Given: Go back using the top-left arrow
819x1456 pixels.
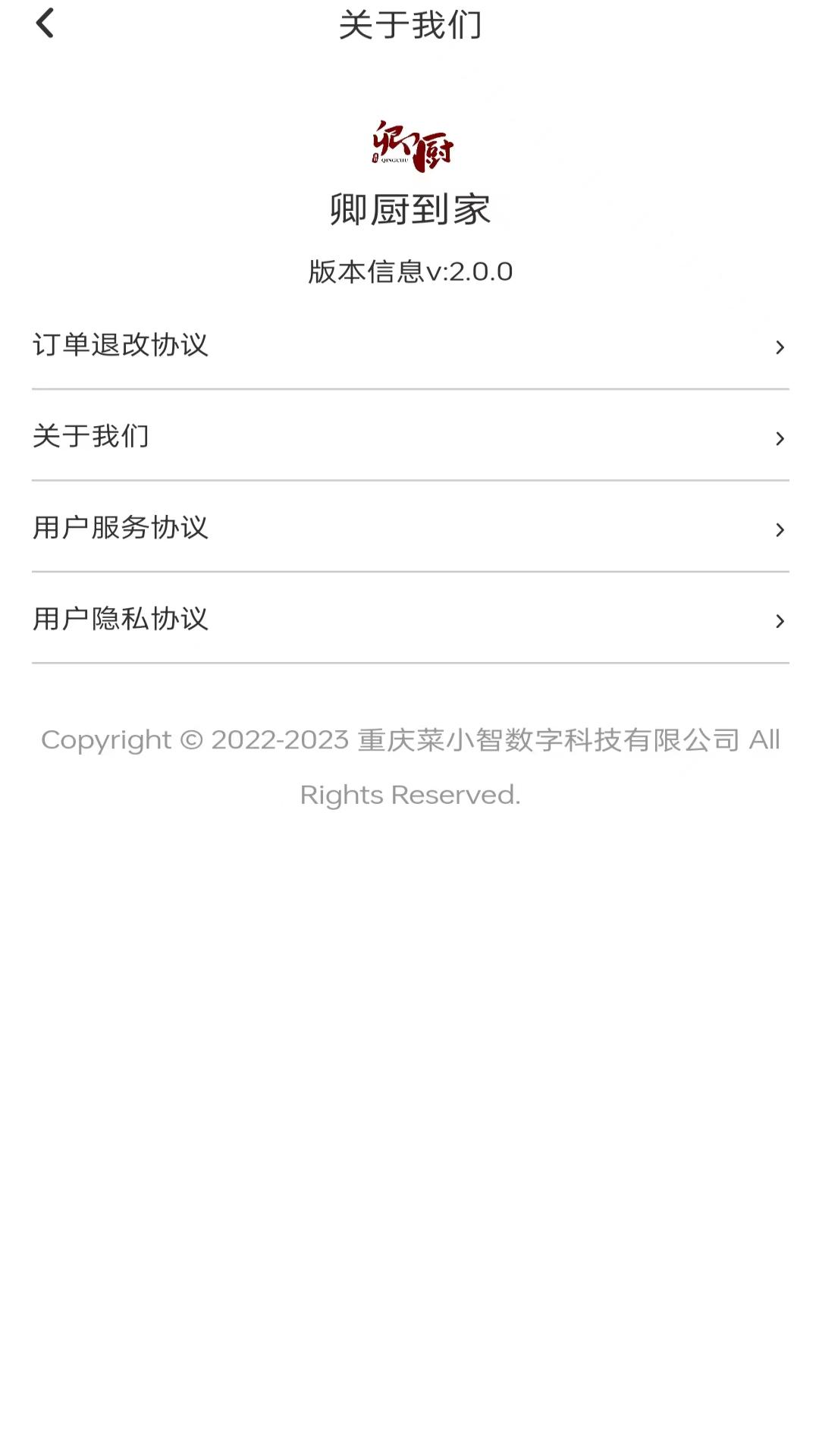Looking at the screenshot, I should pos(45,24).
